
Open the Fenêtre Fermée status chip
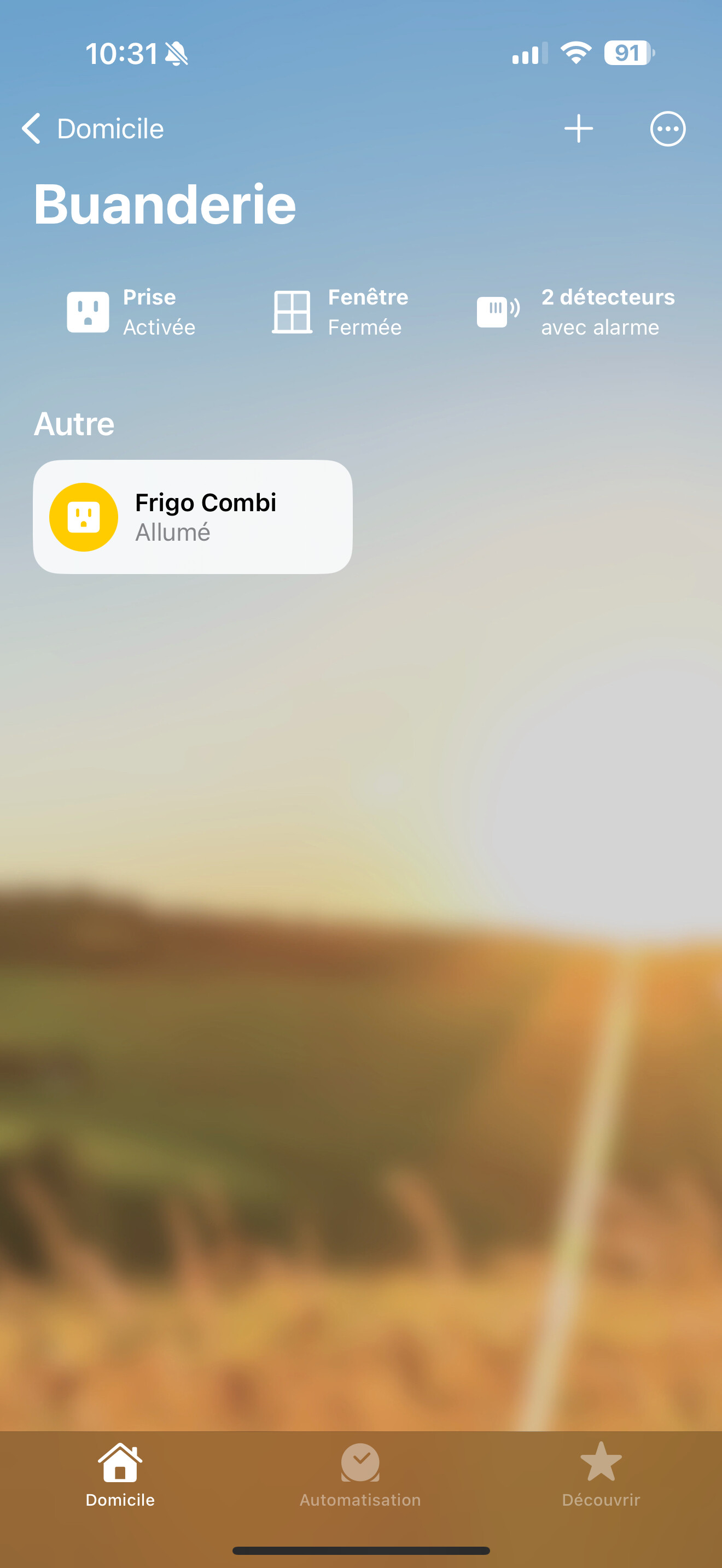[x=340, y=312]
